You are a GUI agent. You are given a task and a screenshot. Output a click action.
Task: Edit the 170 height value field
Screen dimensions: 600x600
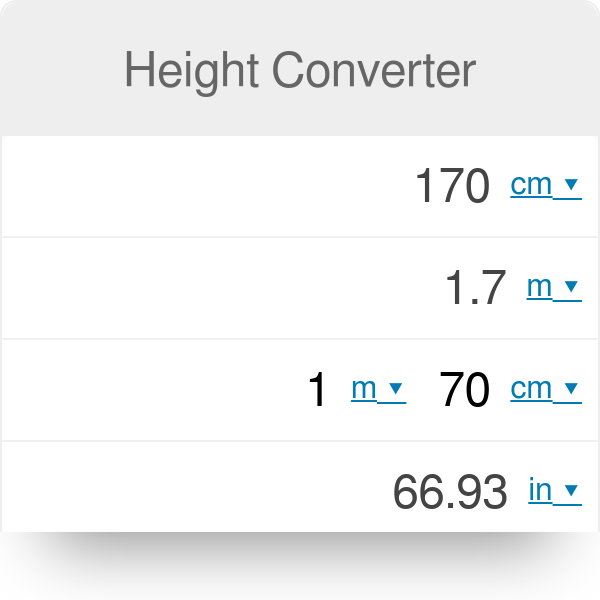coord(452,186)
